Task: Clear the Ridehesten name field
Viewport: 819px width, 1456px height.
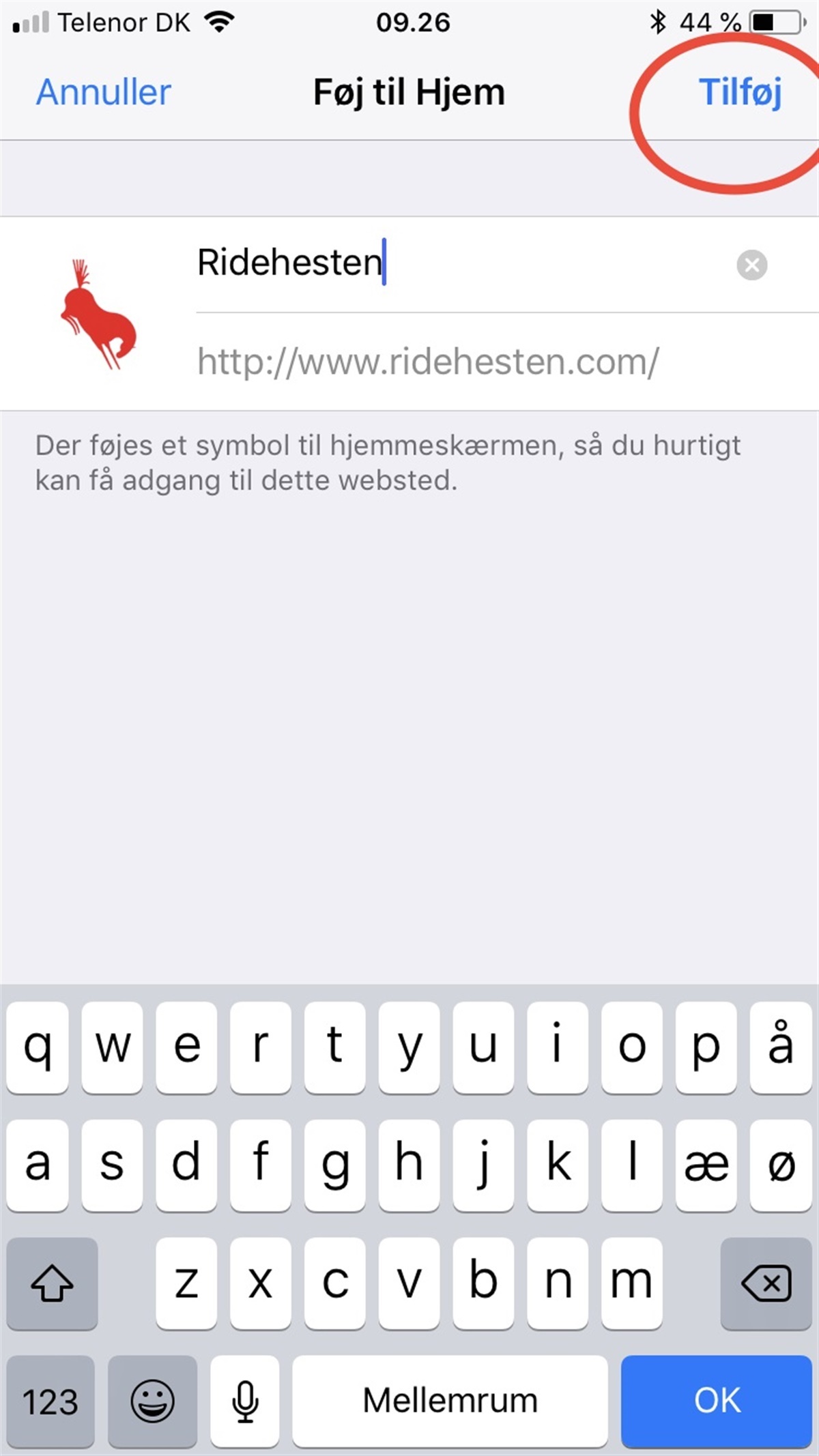Action: coord(751,265)
